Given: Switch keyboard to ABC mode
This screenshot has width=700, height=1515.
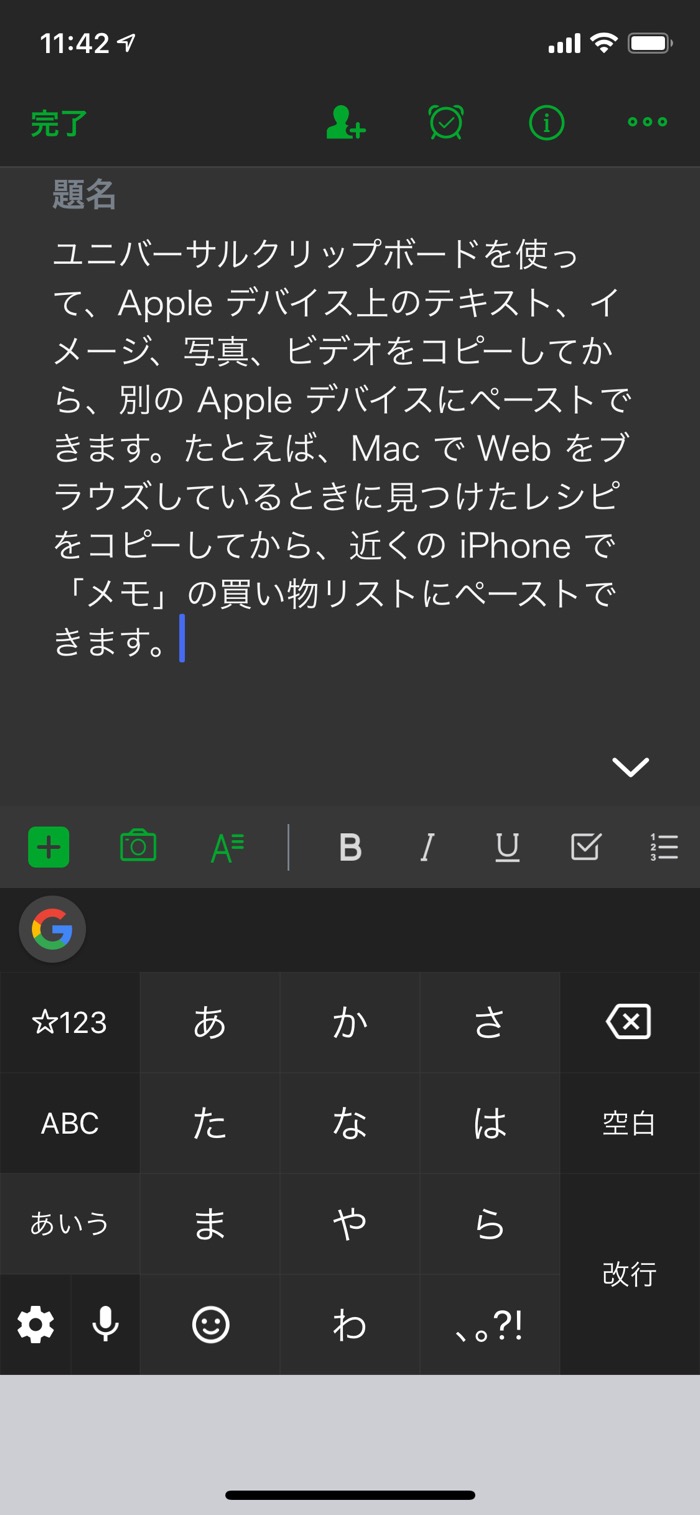Looking at the screenshot, I should [x=70, y=1123].
